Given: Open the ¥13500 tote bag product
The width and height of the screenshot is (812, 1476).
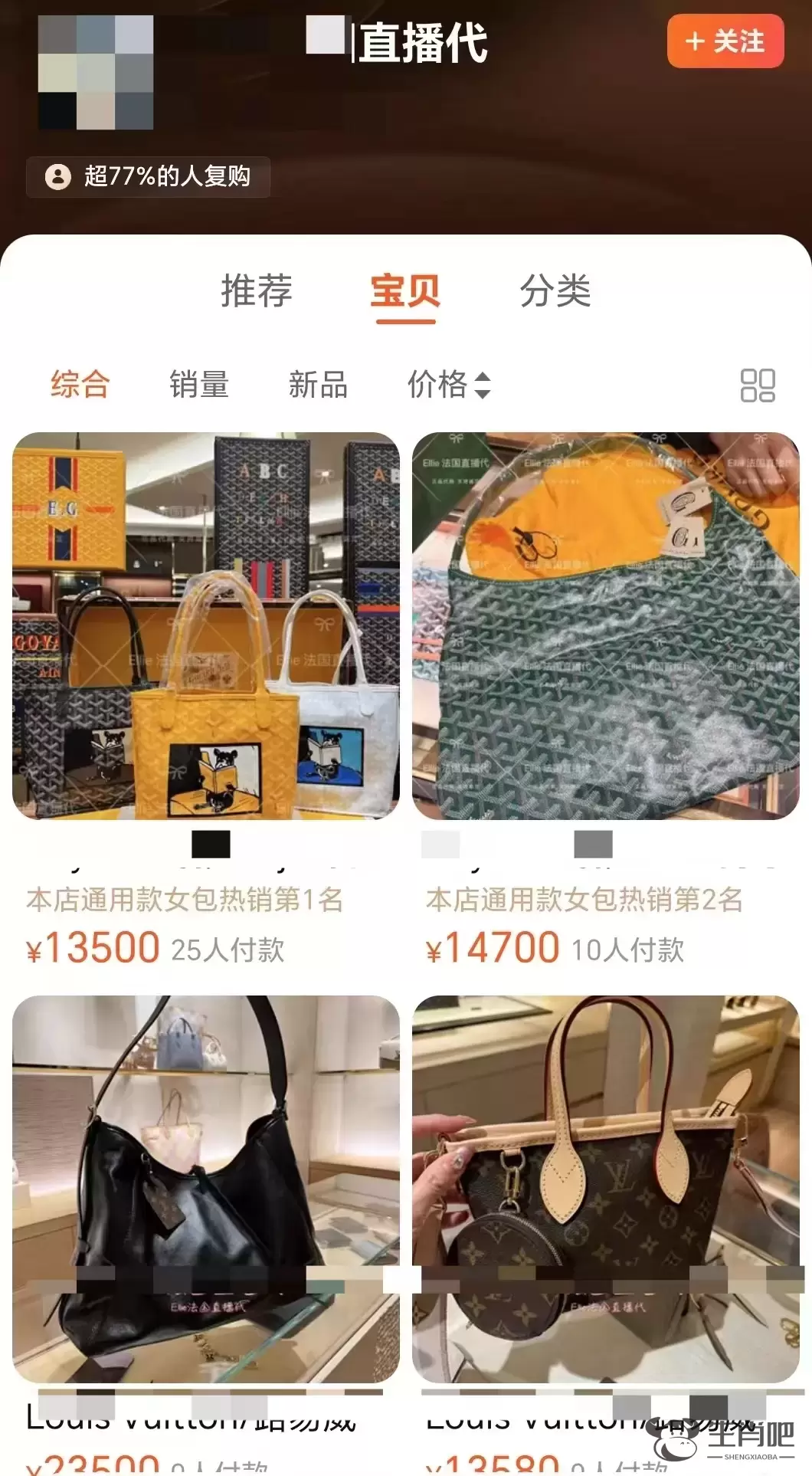Looking at the screenshot, I should tap(206, 626).
